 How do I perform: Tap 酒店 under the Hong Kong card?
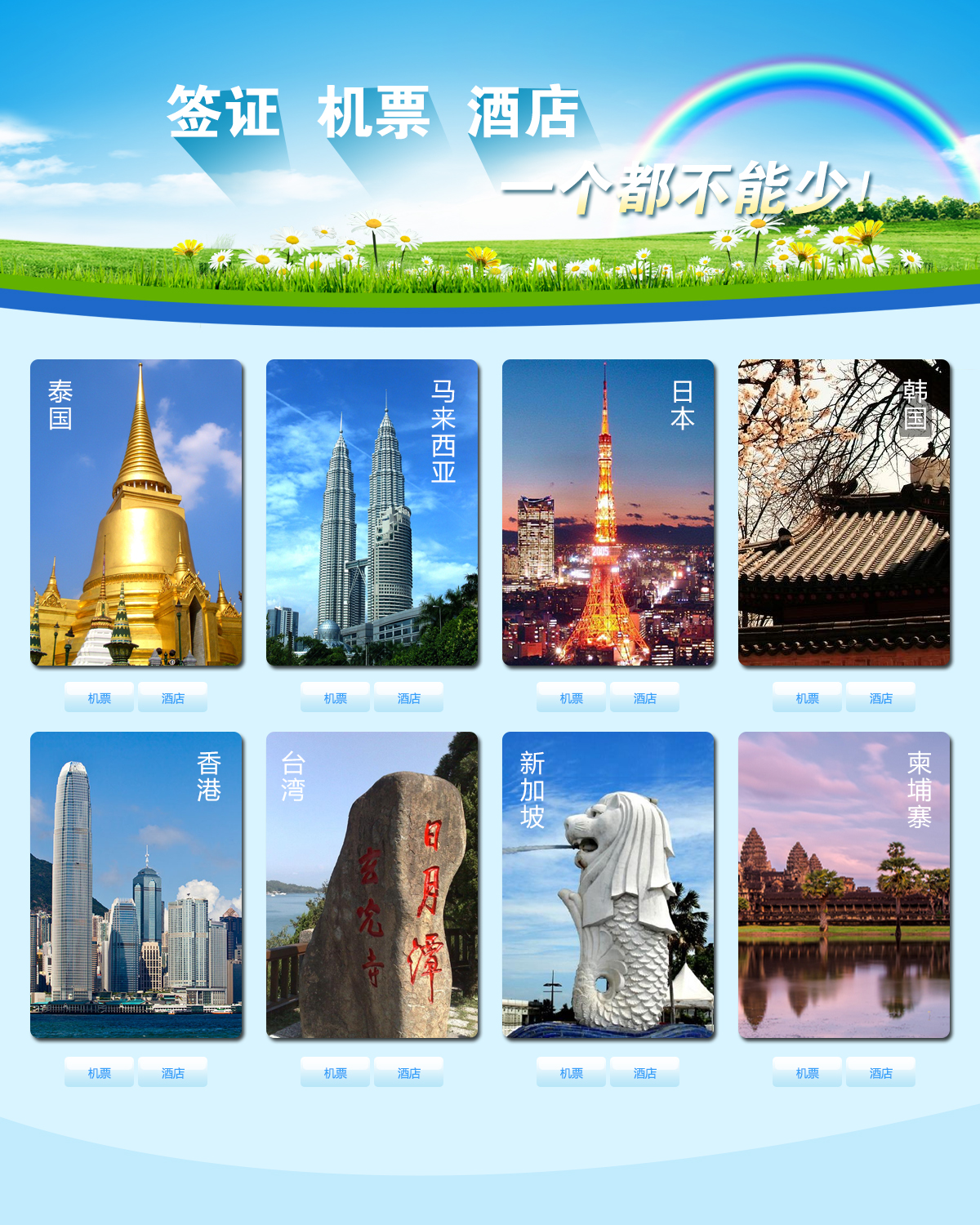(172, 1073)
